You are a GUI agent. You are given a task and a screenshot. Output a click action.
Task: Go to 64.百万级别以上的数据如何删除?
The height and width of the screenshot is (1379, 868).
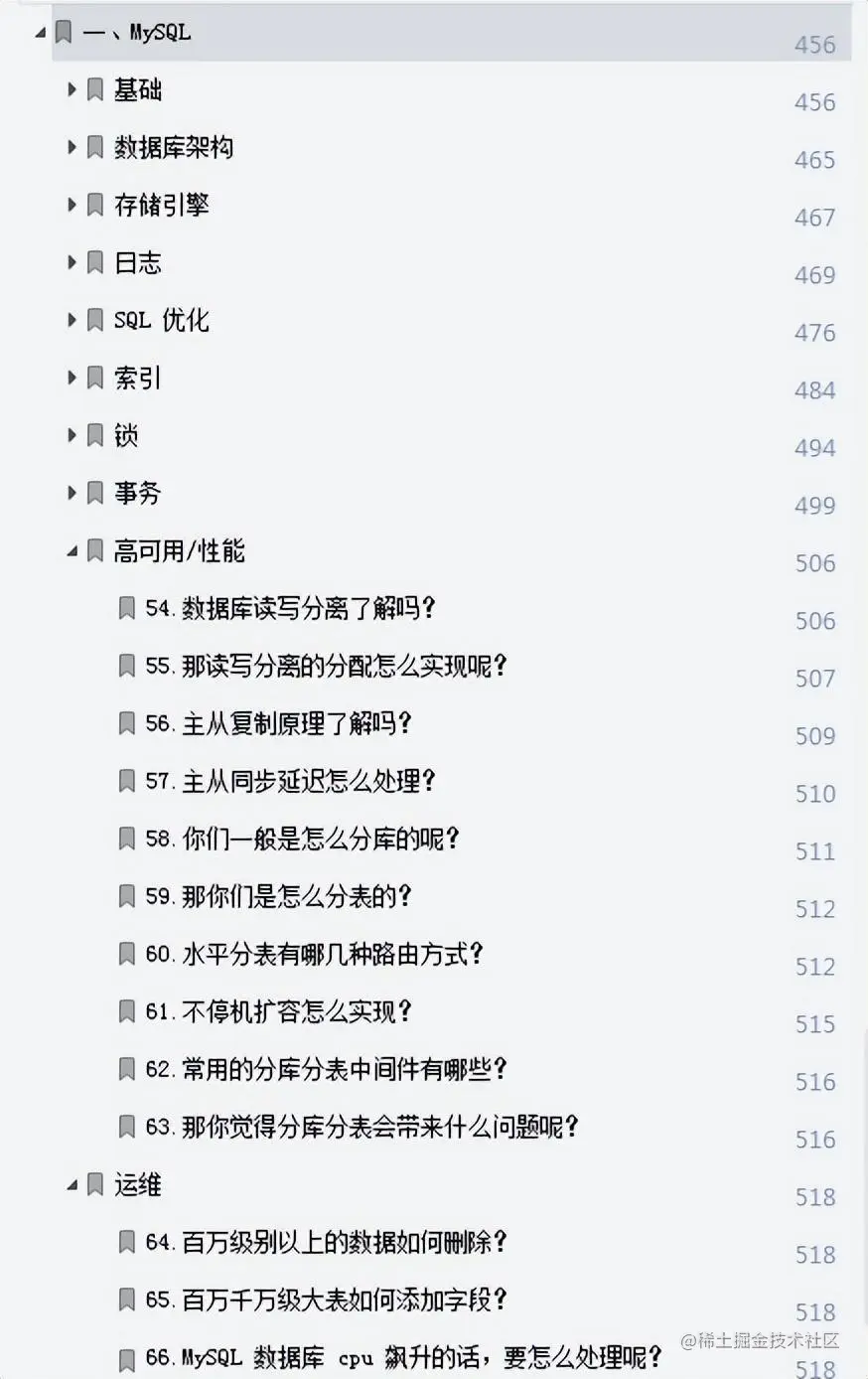pos(326,1242)
